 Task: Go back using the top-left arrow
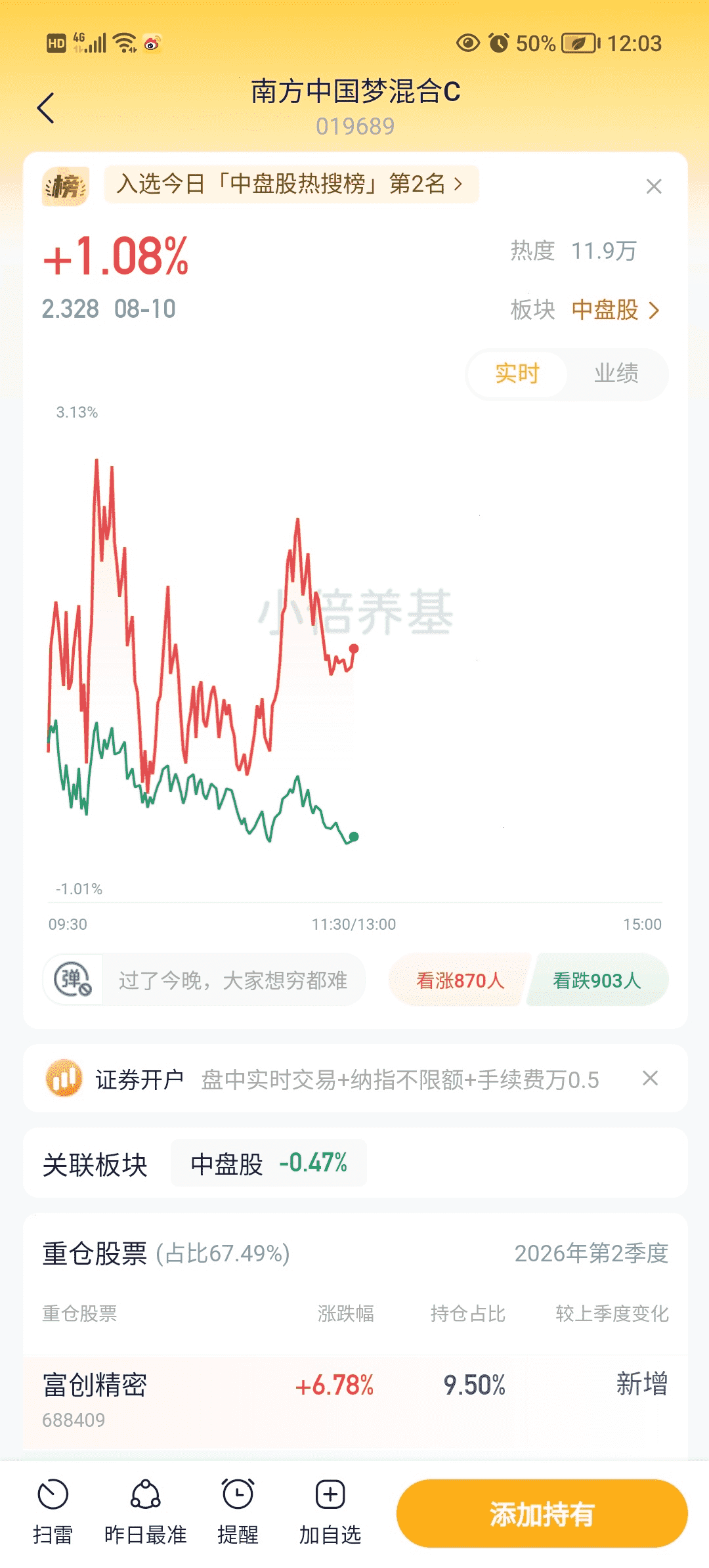click(x=45, y=108)
